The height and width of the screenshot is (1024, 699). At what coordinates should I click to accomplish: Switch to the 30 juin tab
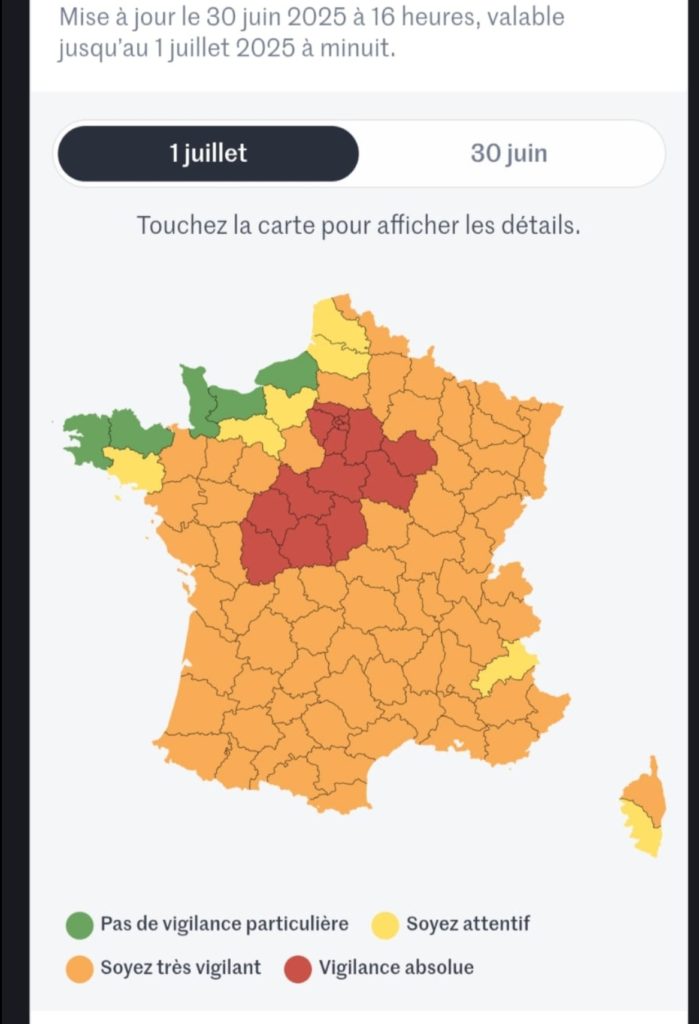509,154
